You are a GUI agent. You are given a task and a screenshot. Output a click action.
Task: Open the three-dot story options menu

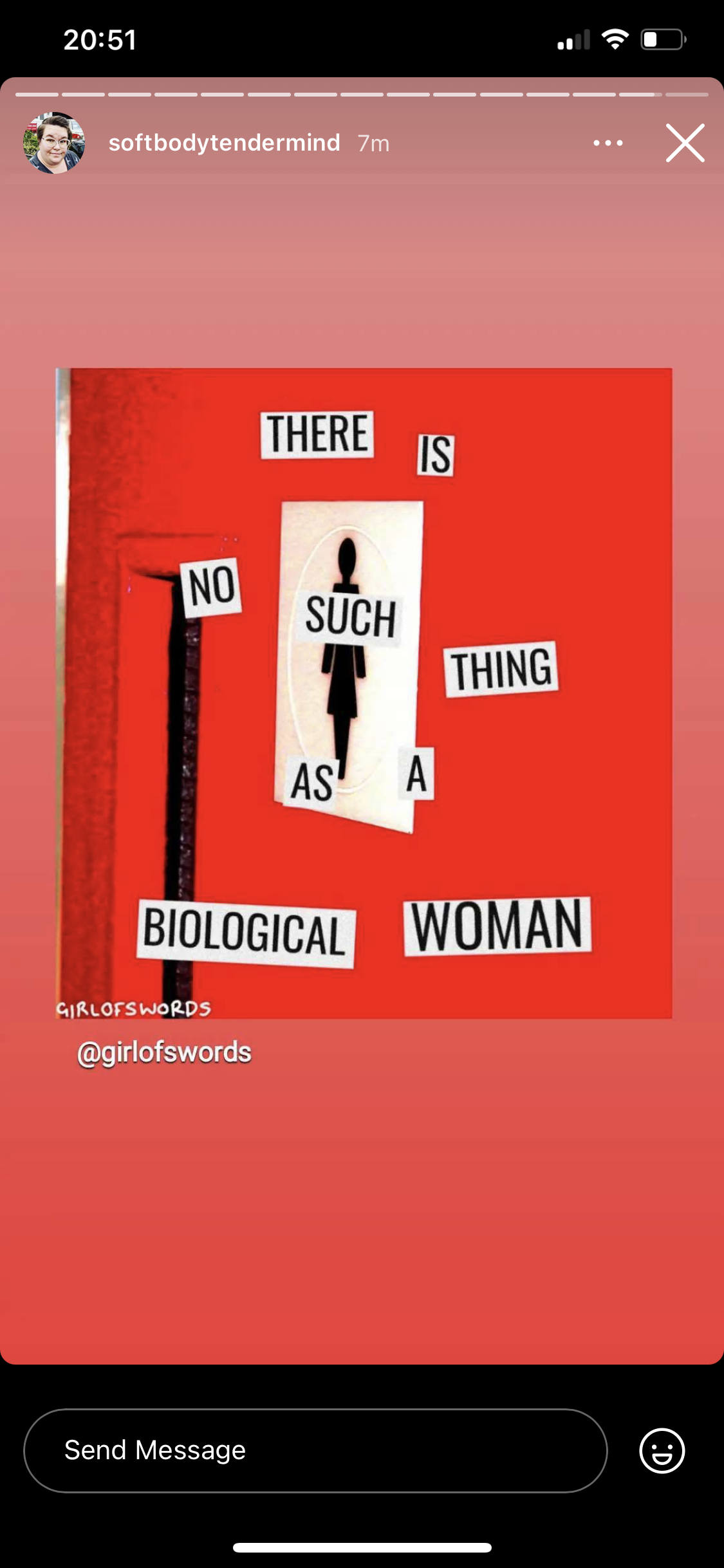pos(608,143)
